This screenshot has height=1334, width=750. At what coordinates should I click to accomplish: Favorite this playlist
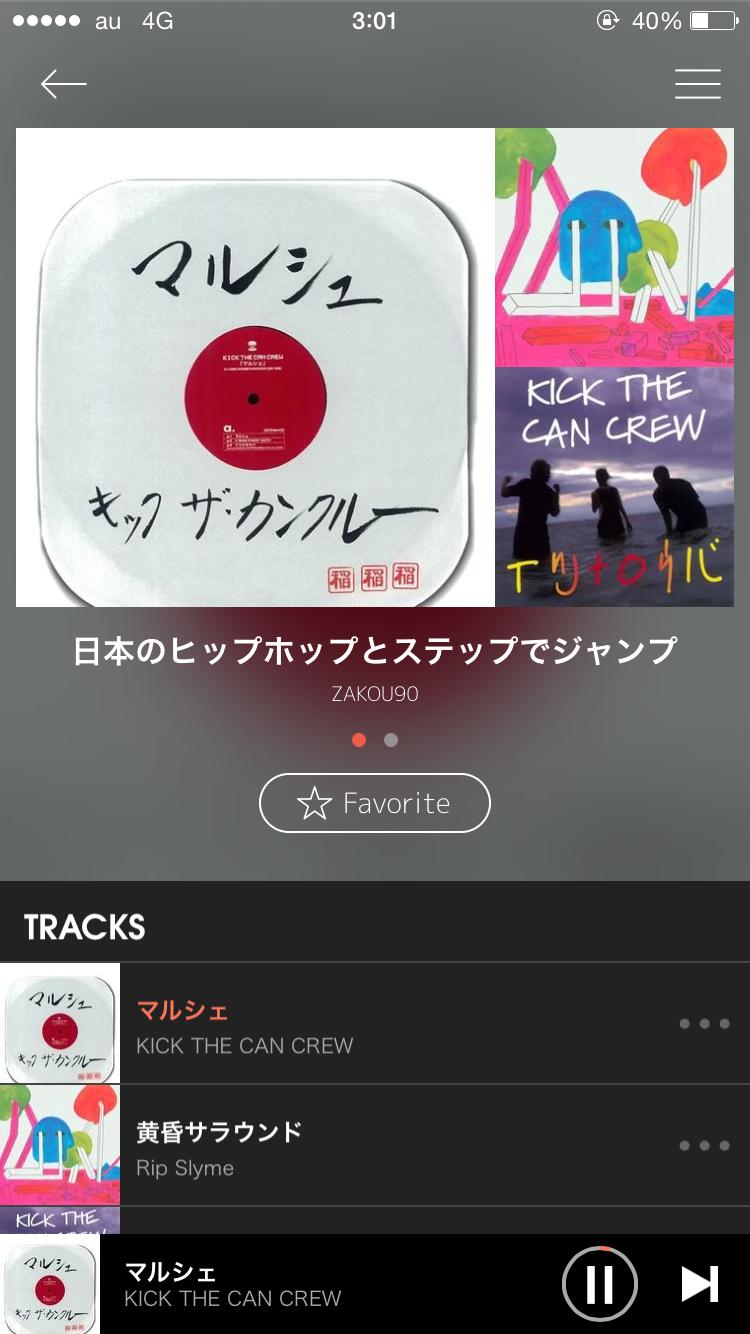click(x=374, y=803)
